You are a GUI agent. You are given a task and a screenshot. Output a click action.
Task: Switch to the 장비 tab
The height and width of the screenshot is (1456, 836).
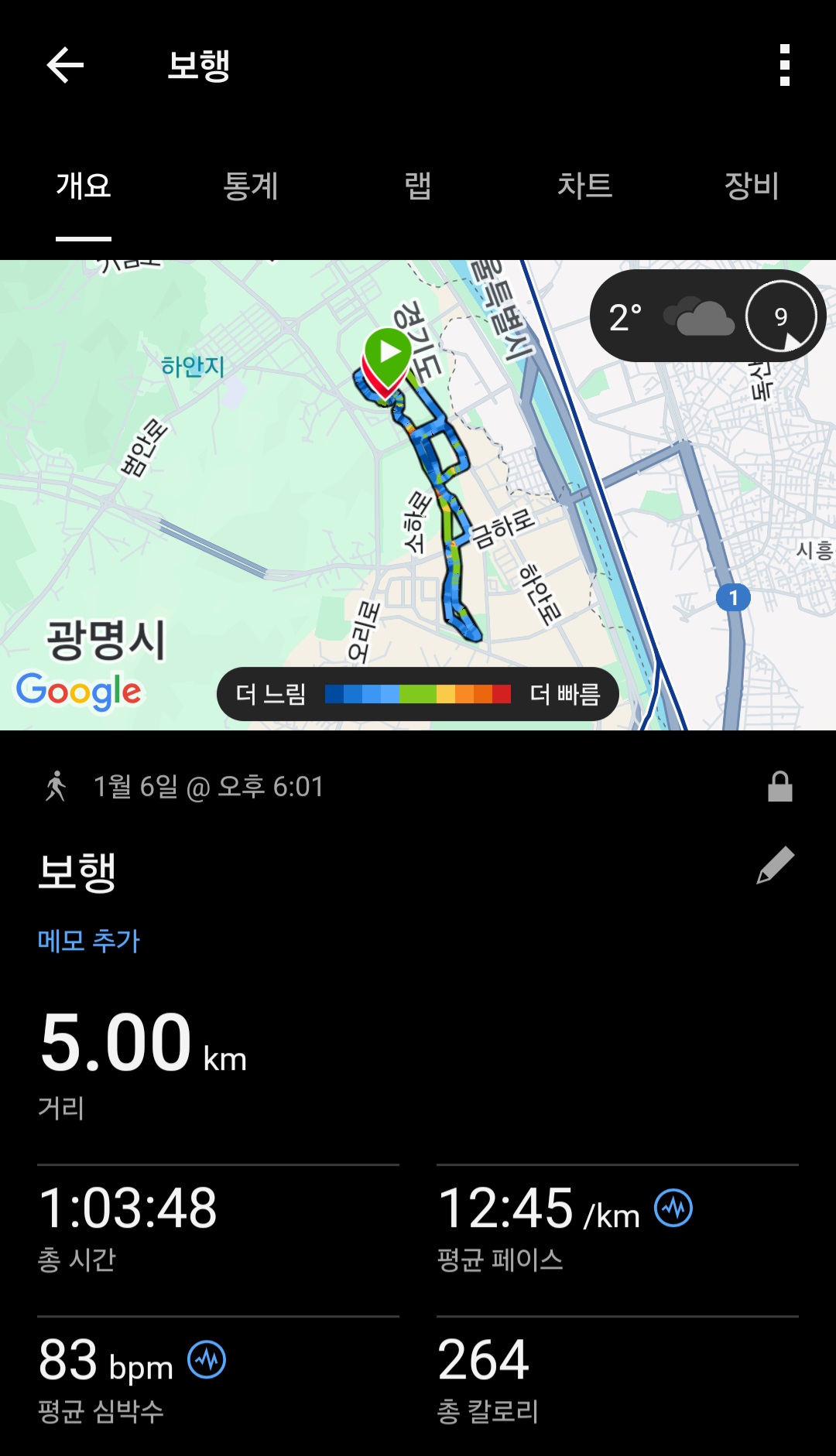(x=750, y=186)
